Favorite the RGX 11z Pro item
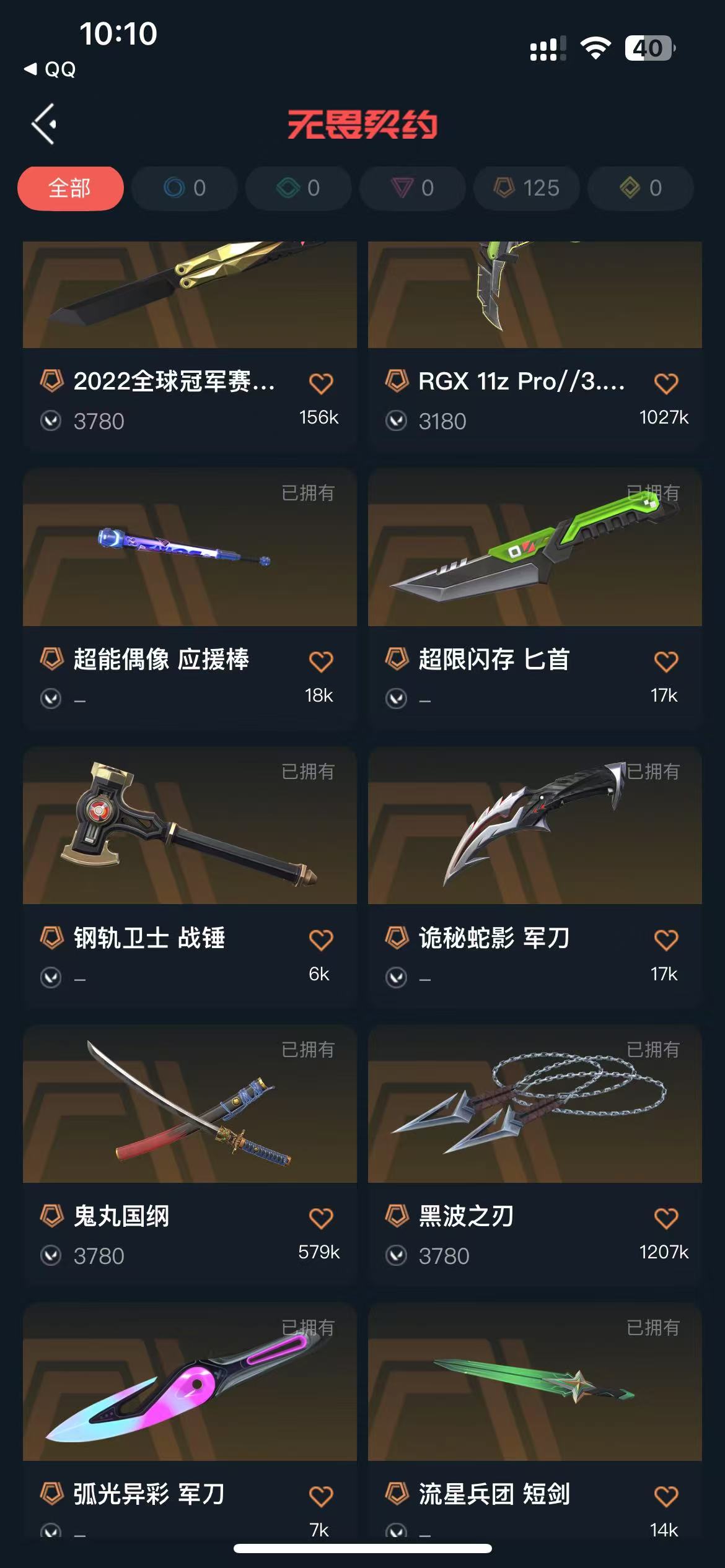The image size is (725, 1568). [666, 383]
